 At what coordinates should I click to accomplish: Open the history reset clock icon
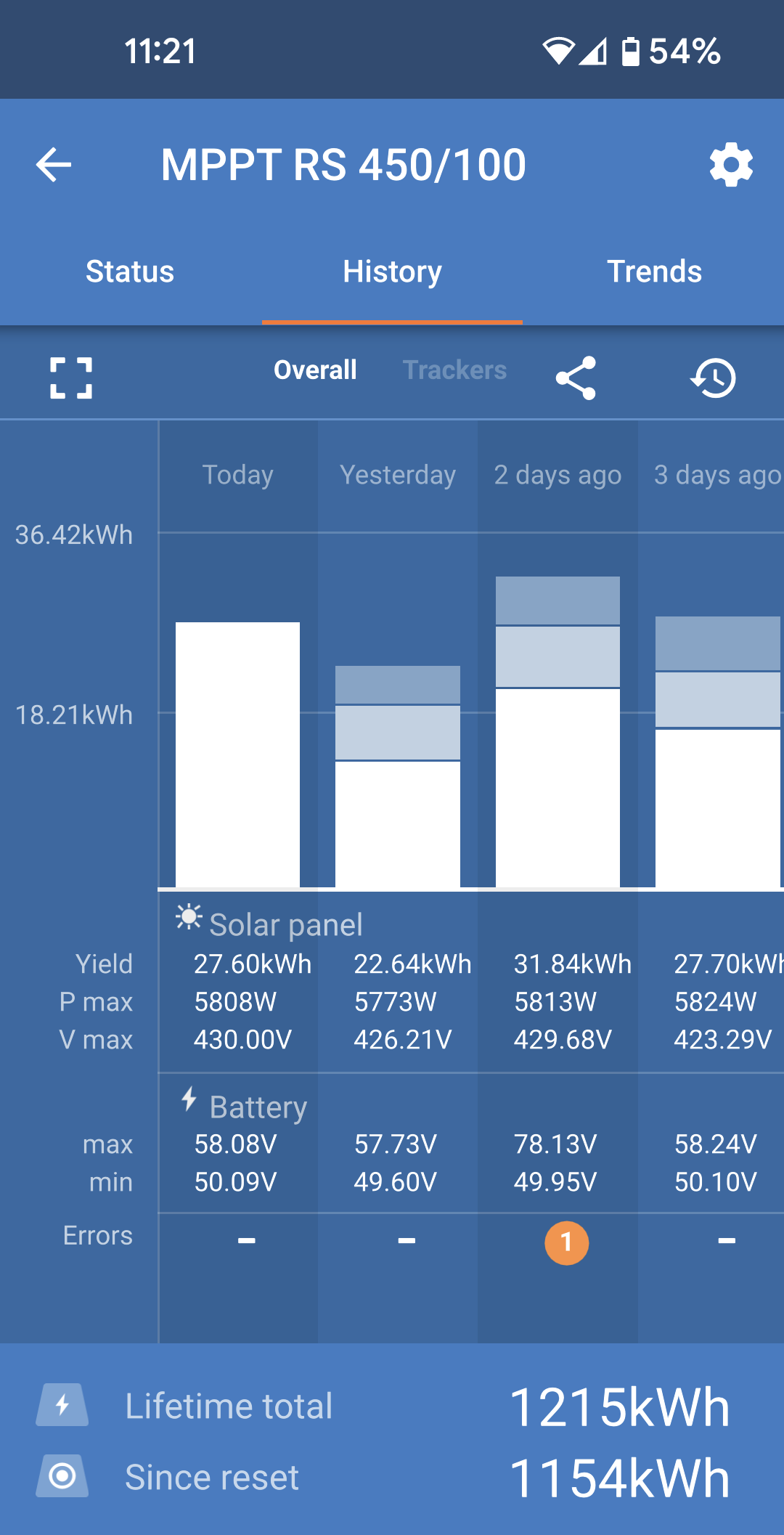tap(714, 378)
